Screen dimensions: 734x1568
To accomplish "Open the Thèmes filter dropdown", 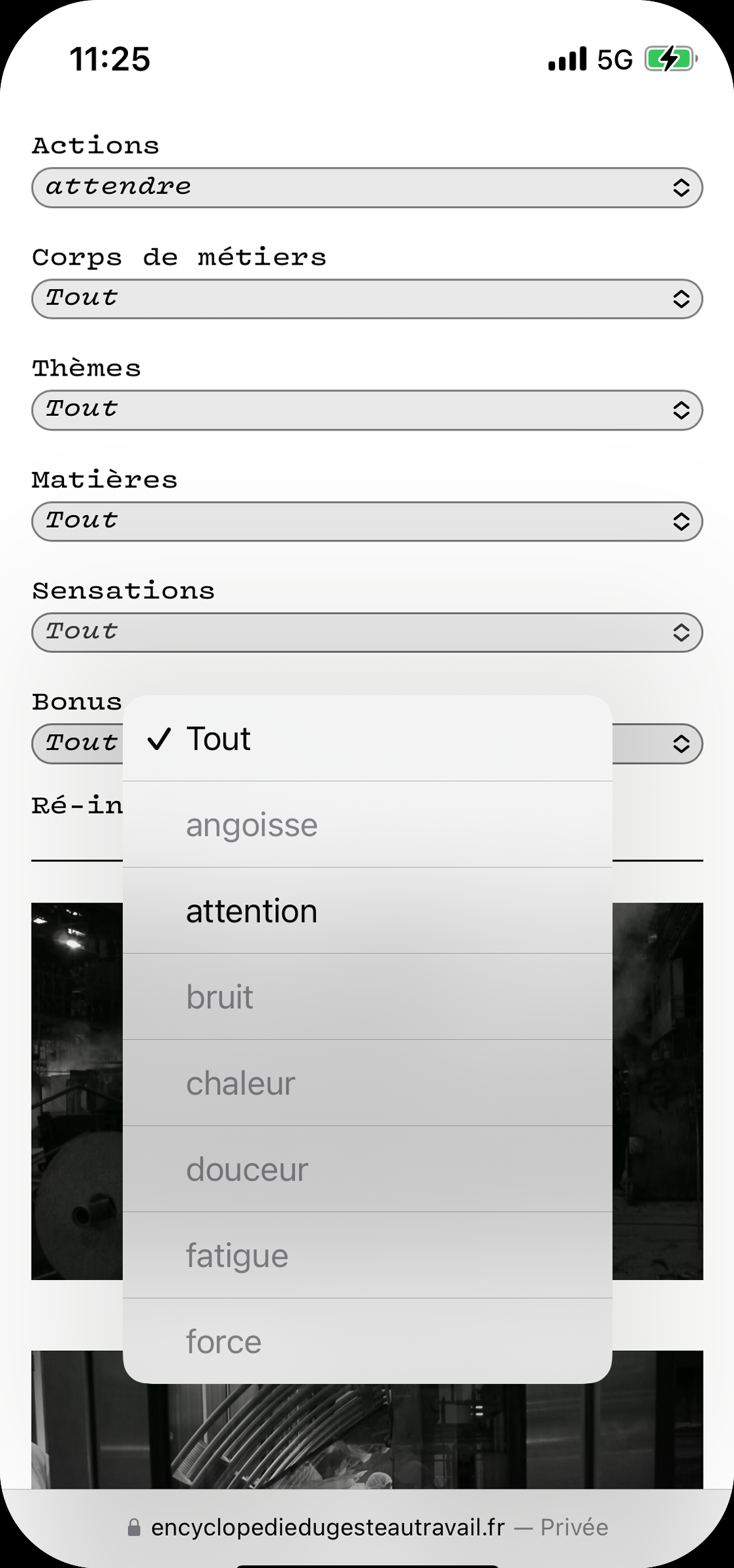I will tap(367, 410).
